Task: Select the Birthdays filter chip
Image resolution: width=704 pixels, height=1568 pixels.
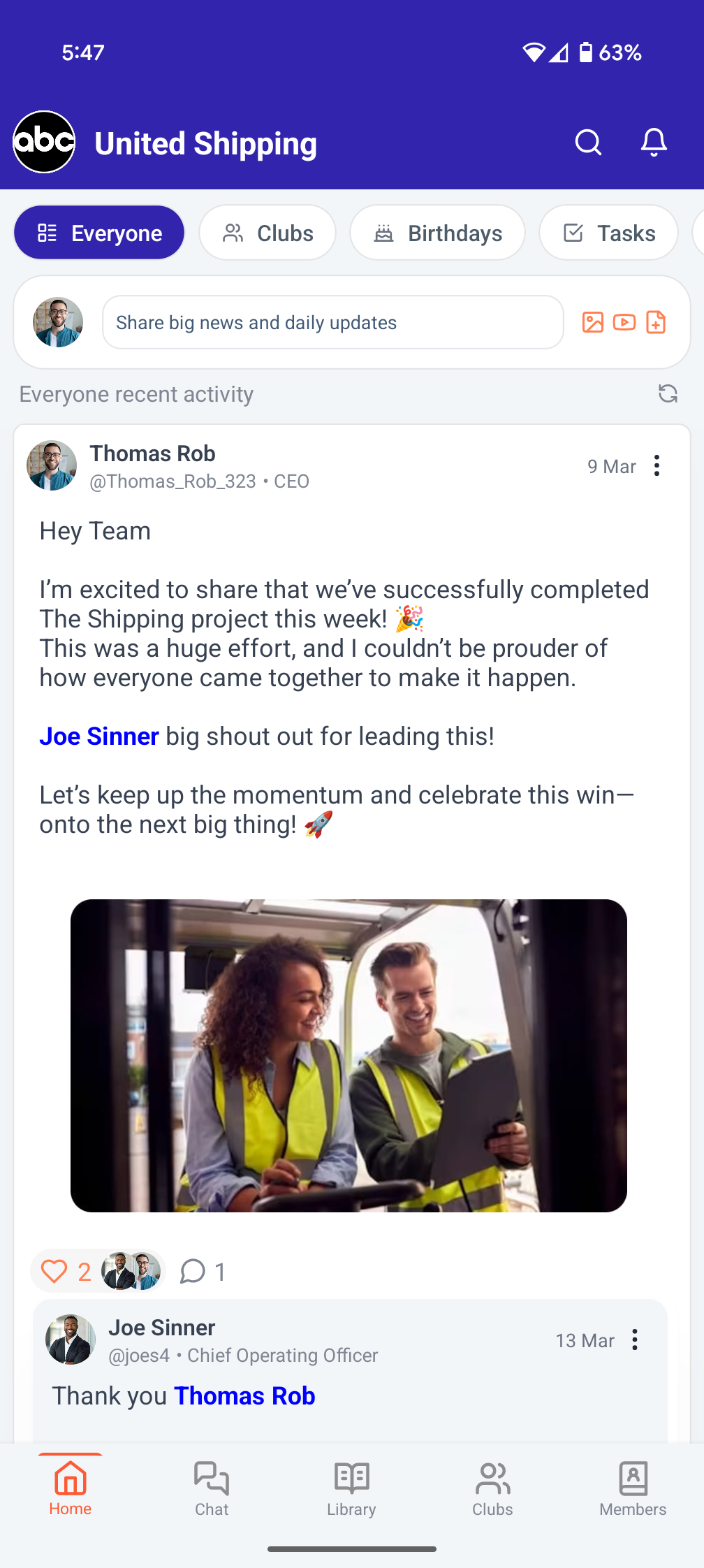Action: (x=438, y=233)
